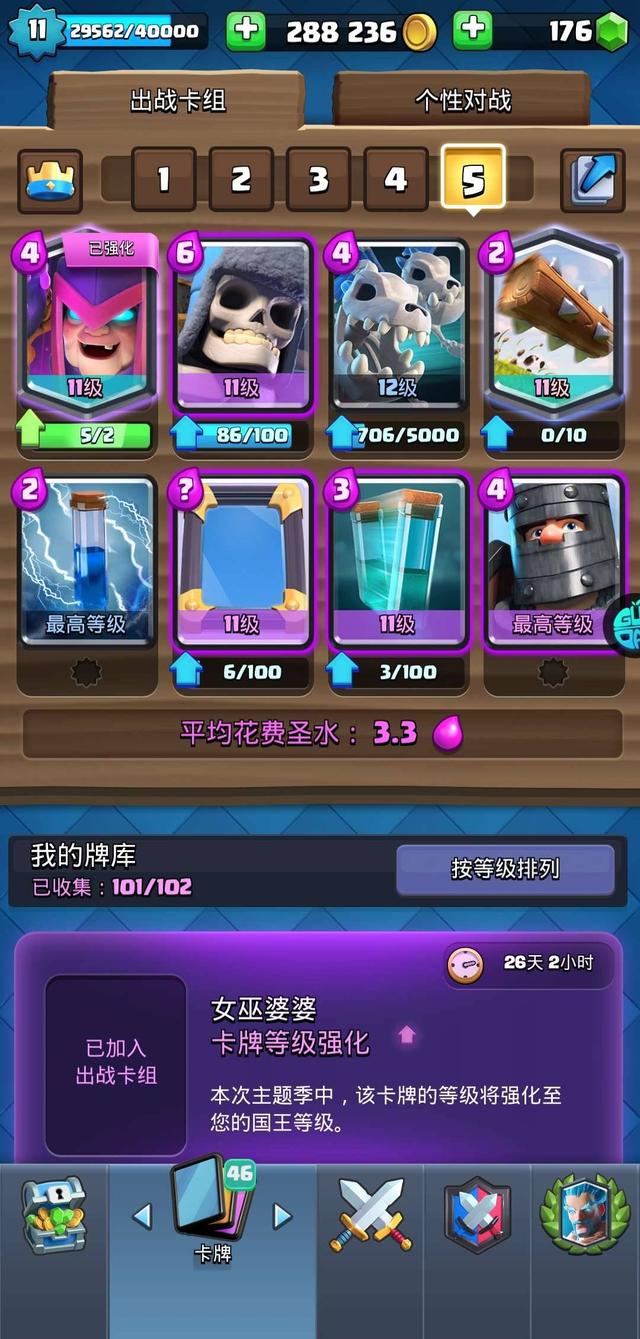Open the shop chest tab

point(54,1217)
